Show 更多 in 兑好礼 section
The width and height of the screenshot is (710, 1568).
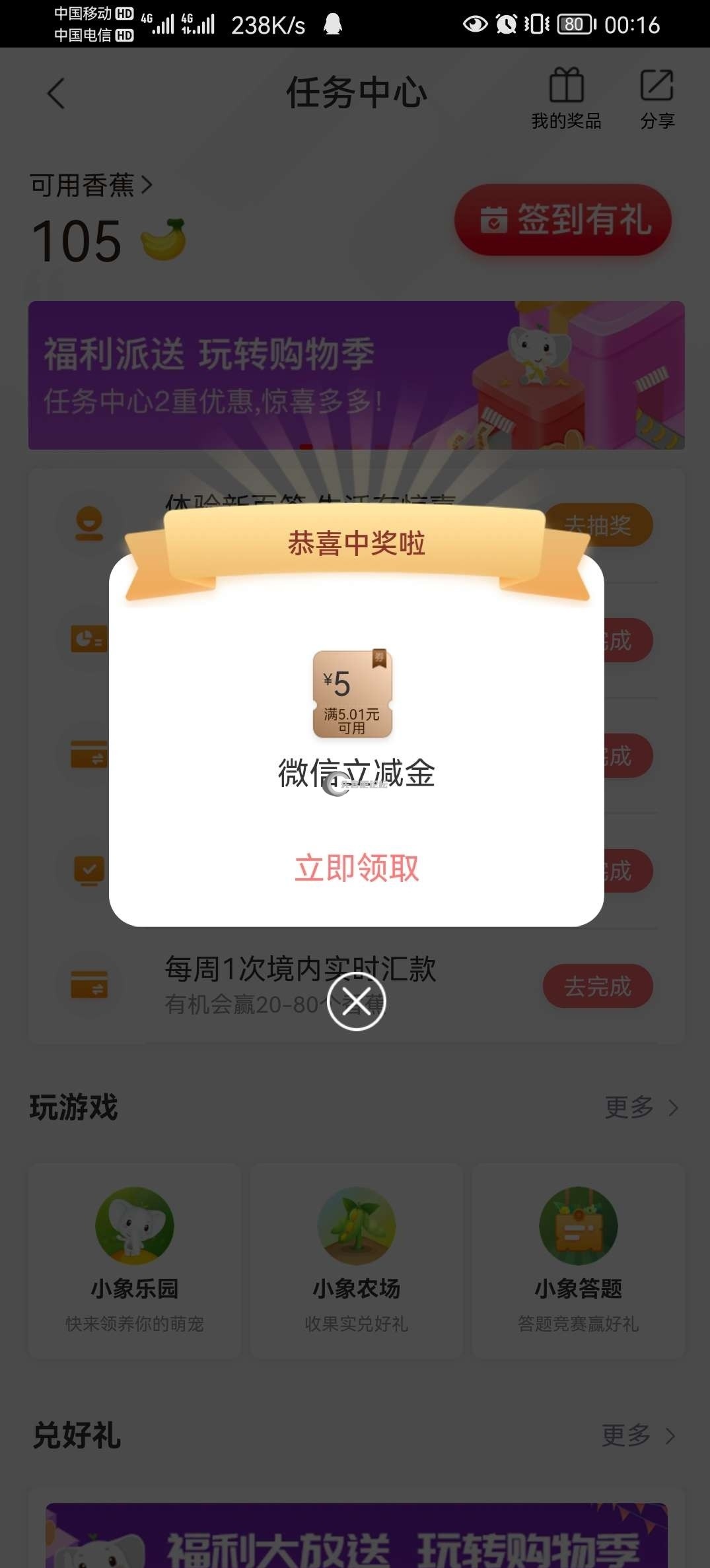(638, 1435)
